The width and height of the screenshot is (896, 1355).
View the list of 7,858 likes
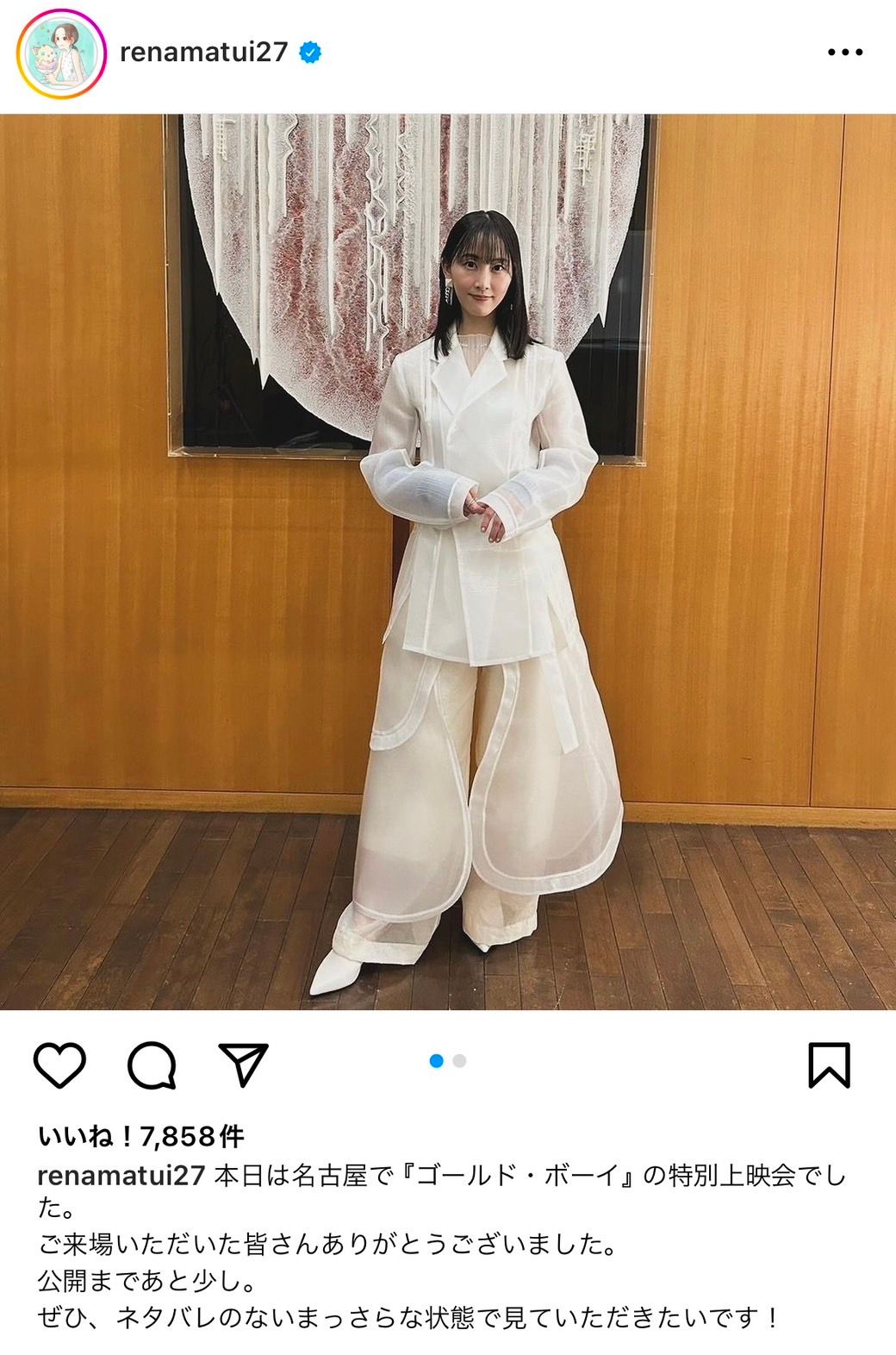tap(141, 1137)
